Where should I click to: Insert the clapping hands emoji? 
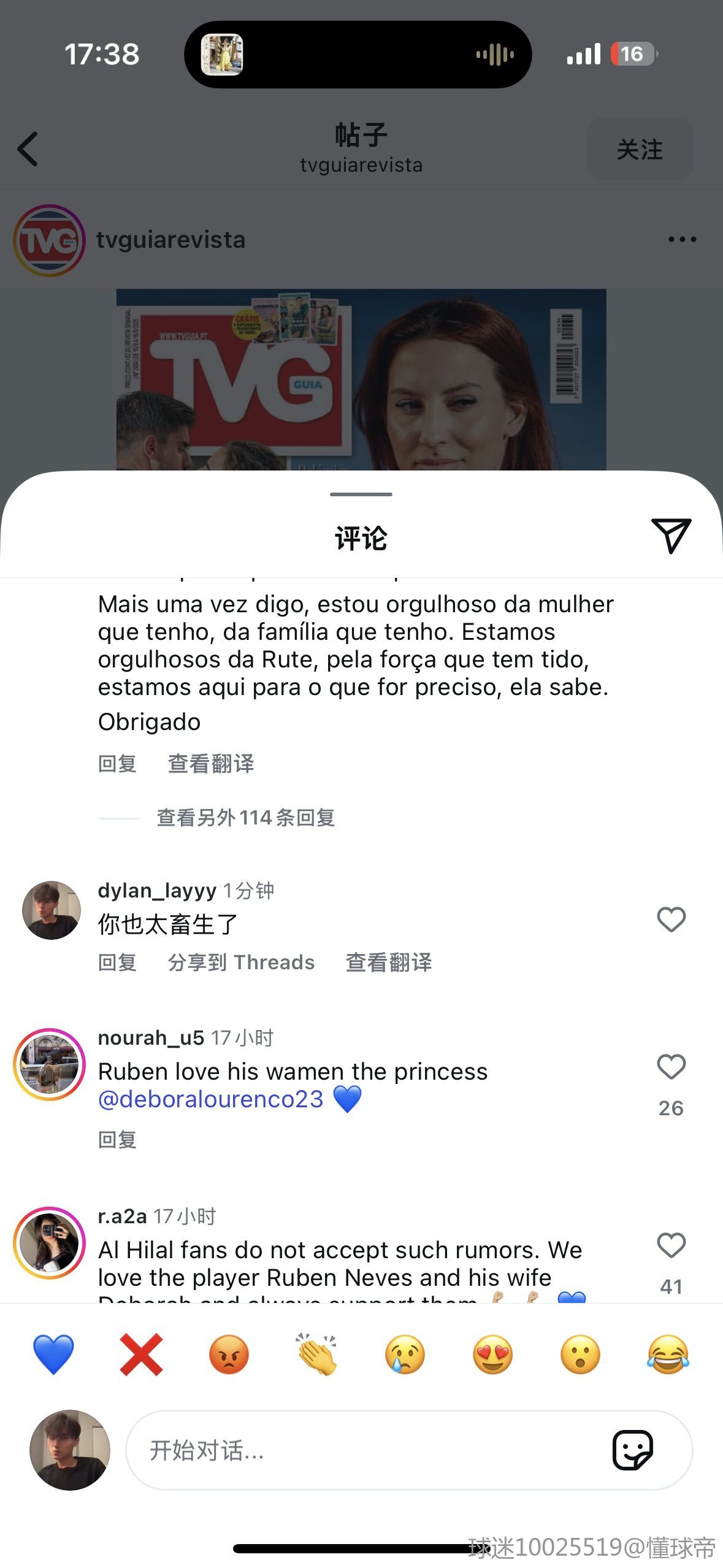317,1354
